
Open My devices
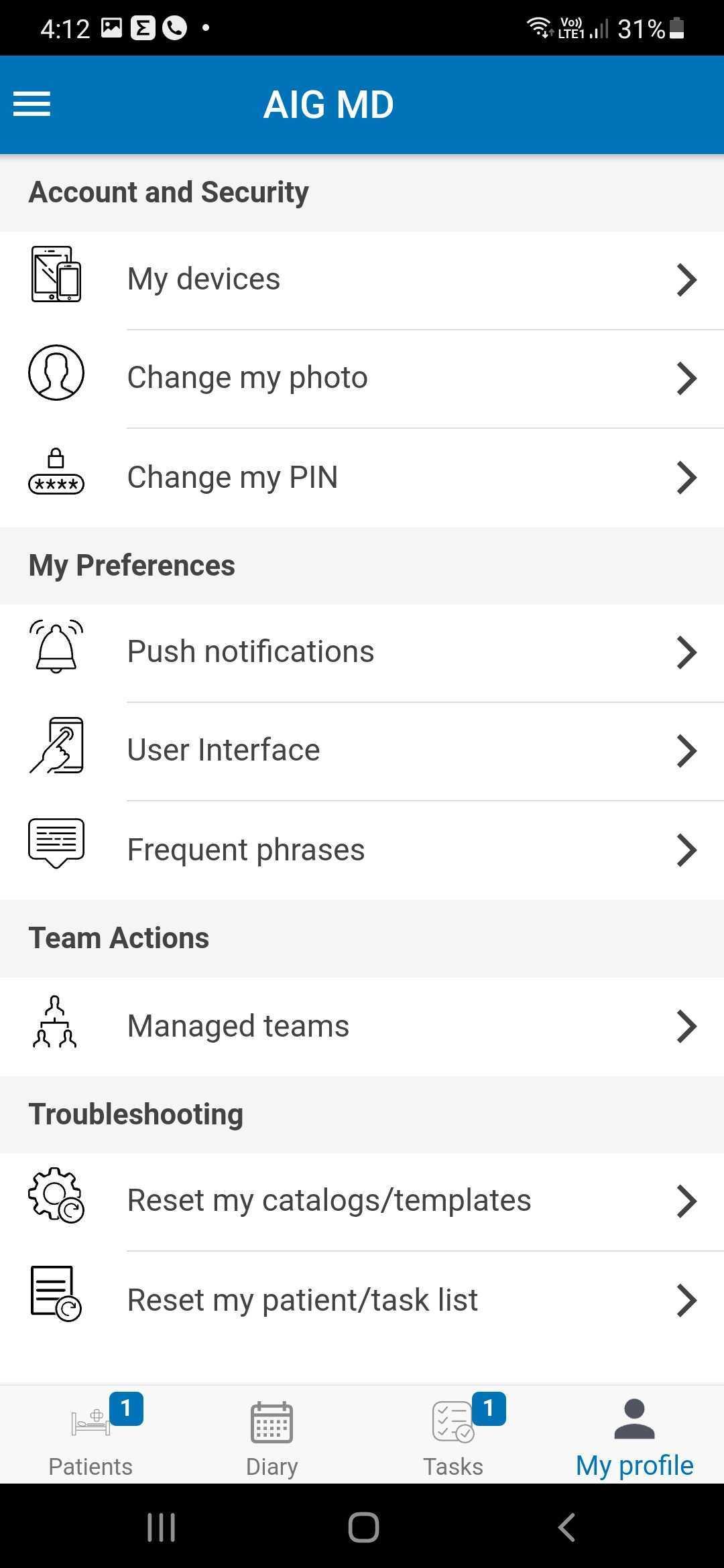click(x=362, y=280)
